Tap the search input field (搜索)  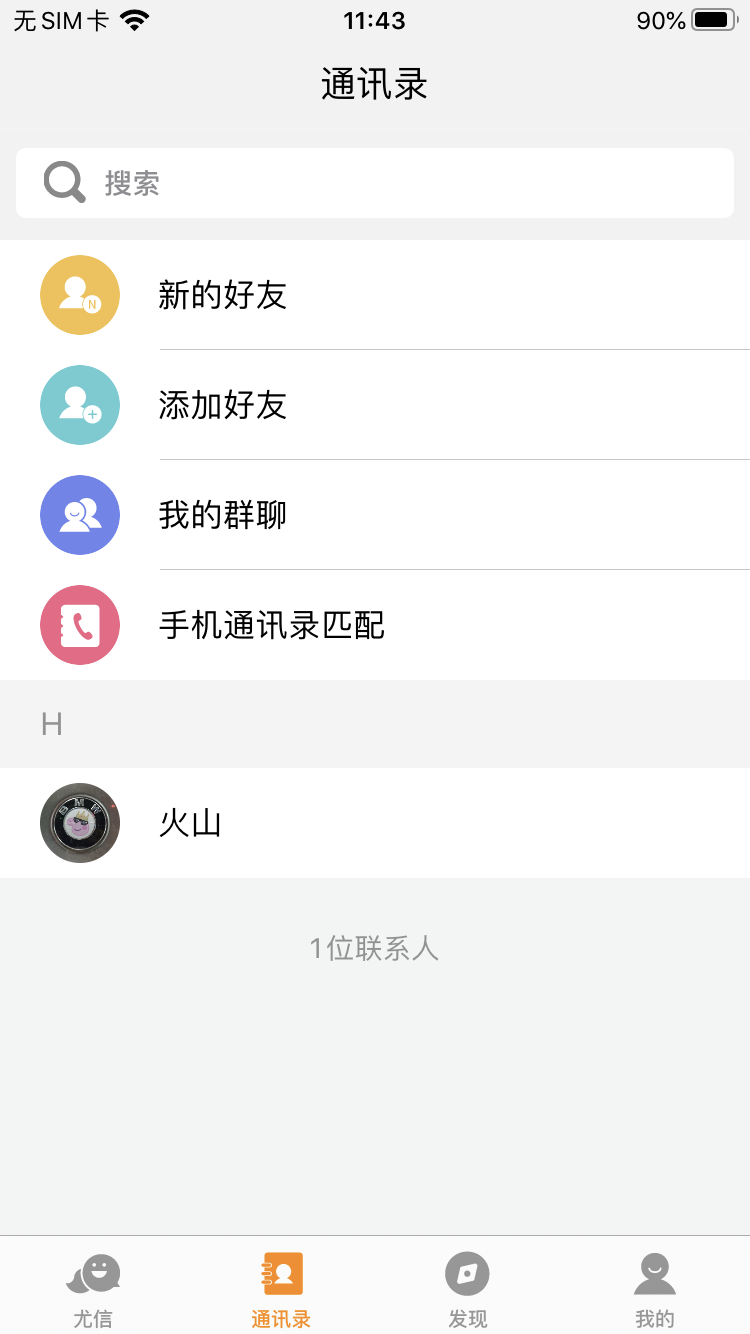click(375, 182)
